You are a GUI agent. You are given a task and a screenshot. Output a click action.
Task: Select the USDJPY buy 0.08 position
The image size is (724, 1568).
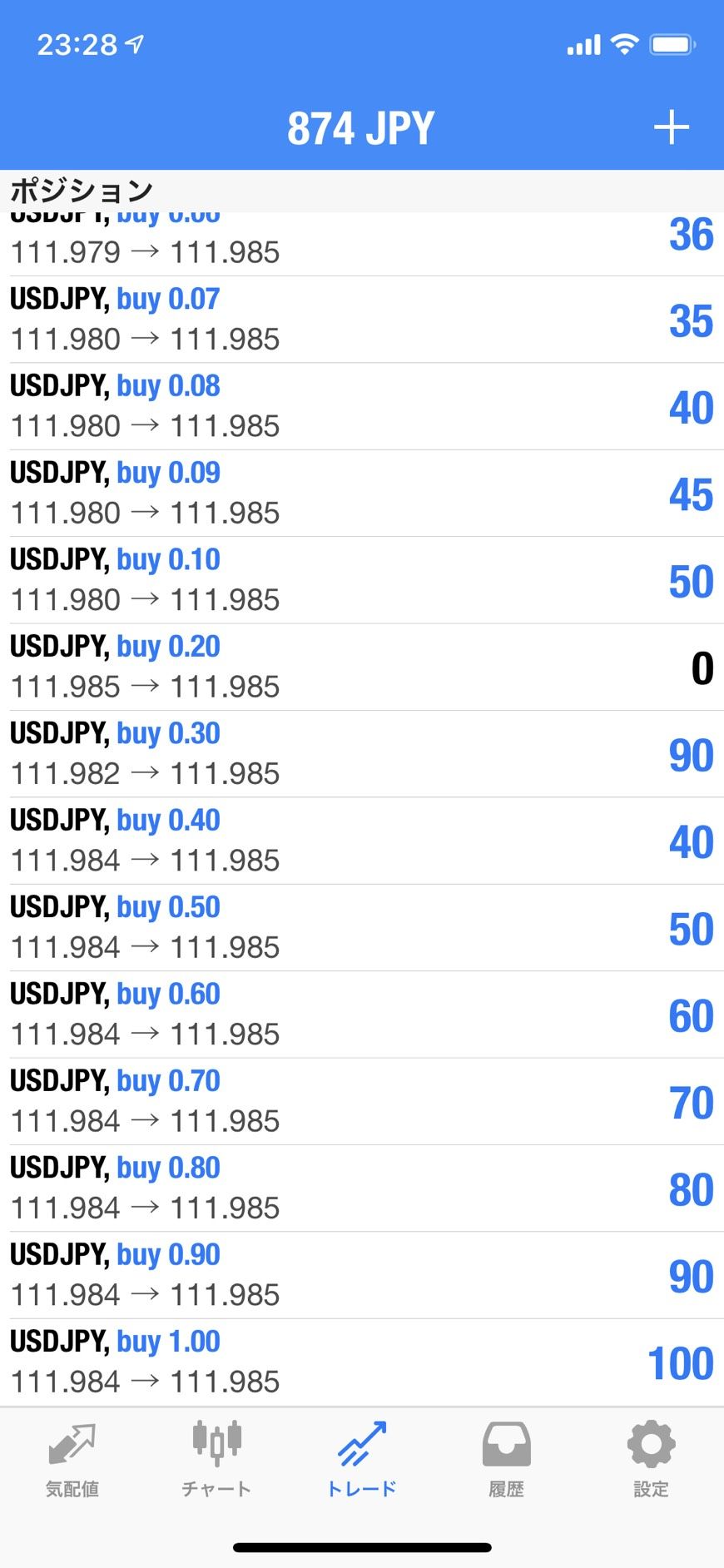pos(362,406)
